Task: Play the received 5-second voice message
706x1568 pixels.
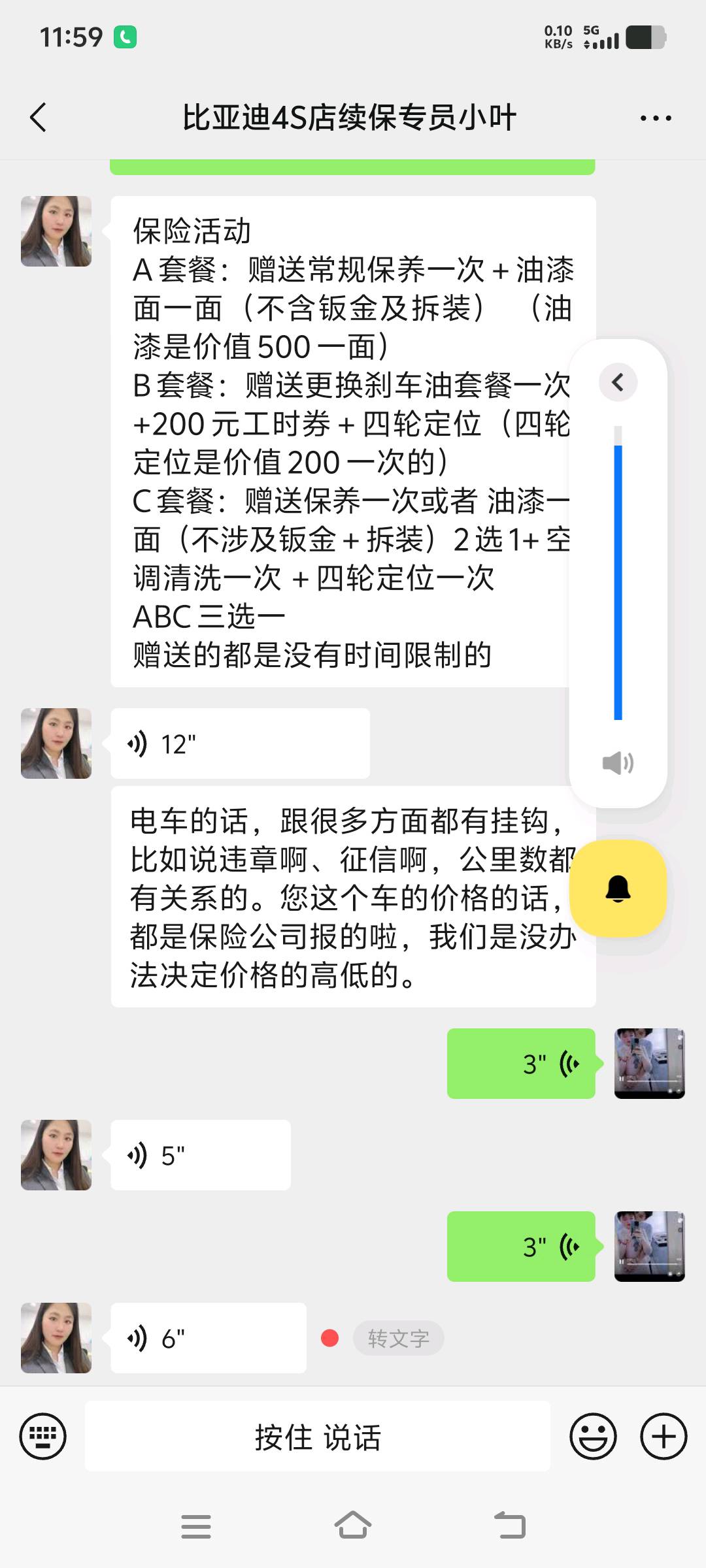Action: click(200, 1155)
